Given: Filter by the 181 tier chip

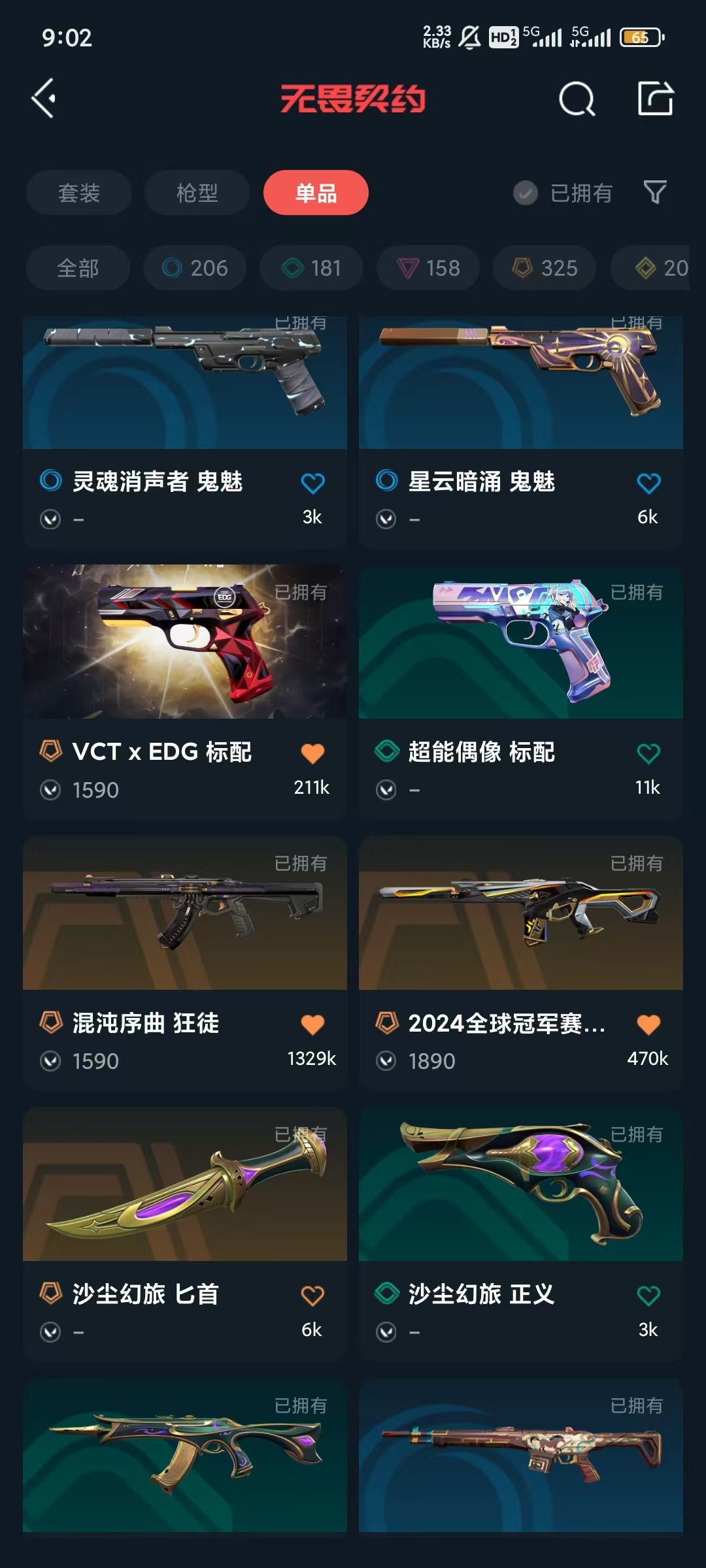Looking at the screenshot, I should coord(311,268).
